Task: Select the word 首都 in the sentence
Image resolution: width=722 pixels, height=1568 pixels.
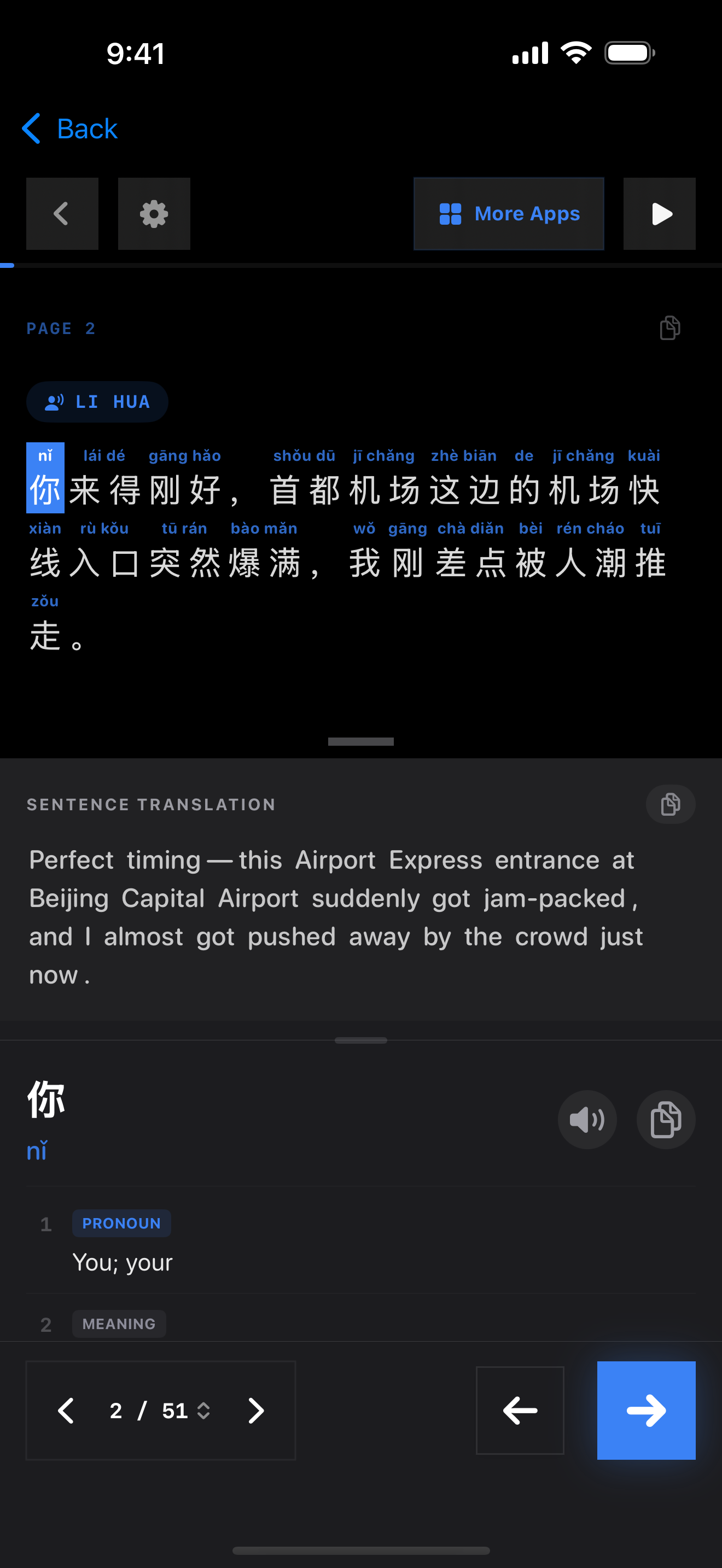Action: [x=304, y=489]
